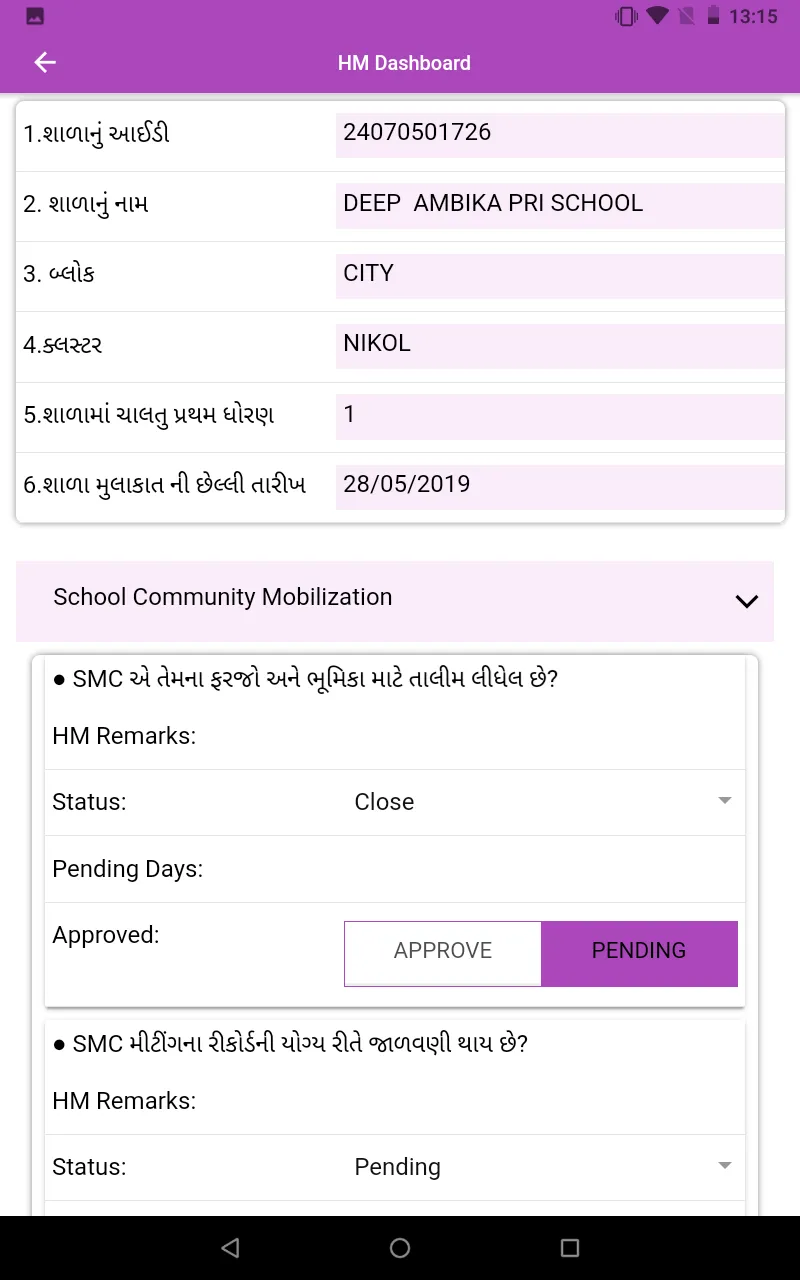The height and width of the screenshot is (1280, 800).
Task: Tap the battery indicator in the status bar
Action: [x=713, y=16]
